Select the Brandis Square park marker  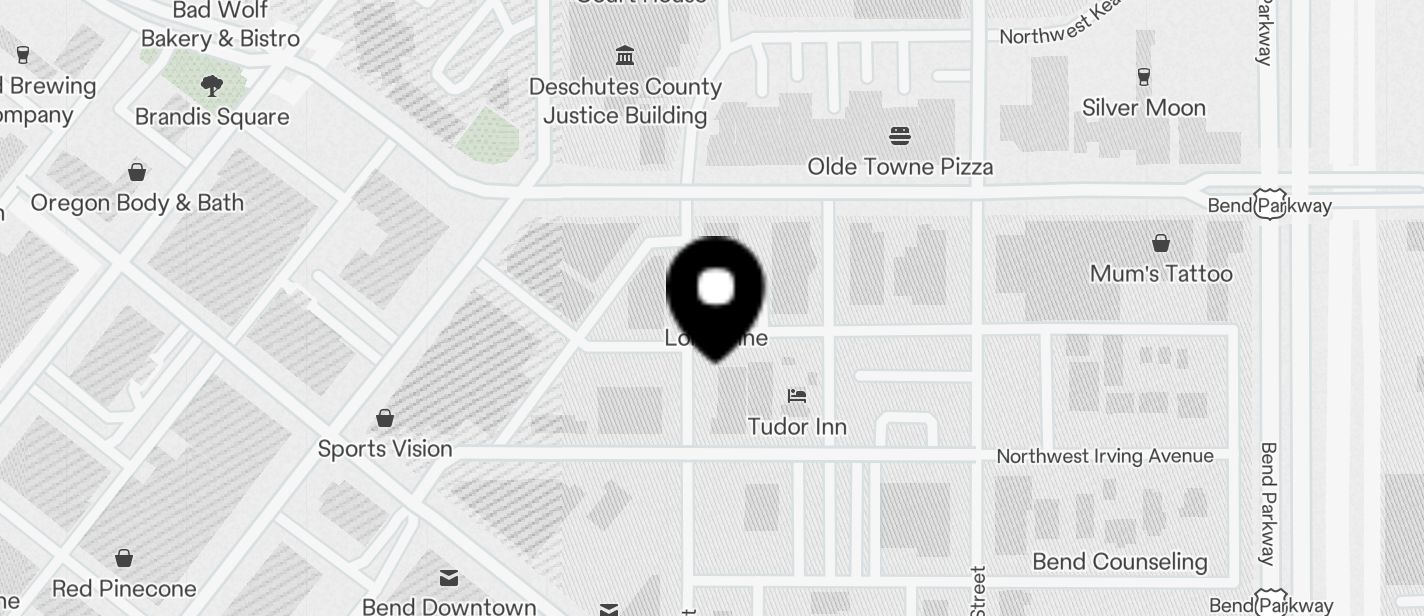click(211, 85)
